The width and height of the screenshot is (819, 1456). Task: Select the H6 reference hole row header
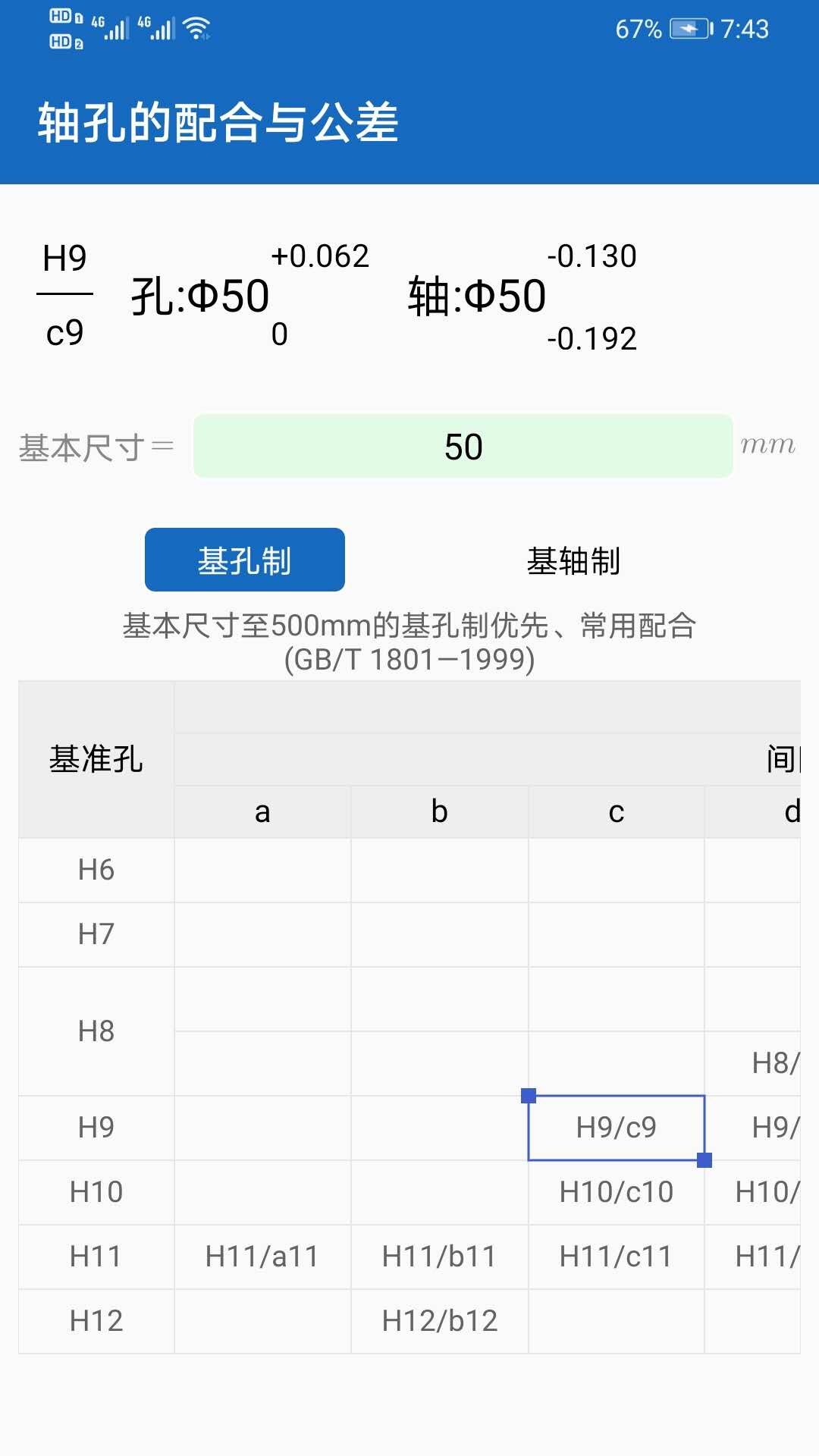click(x=95, y=871)
